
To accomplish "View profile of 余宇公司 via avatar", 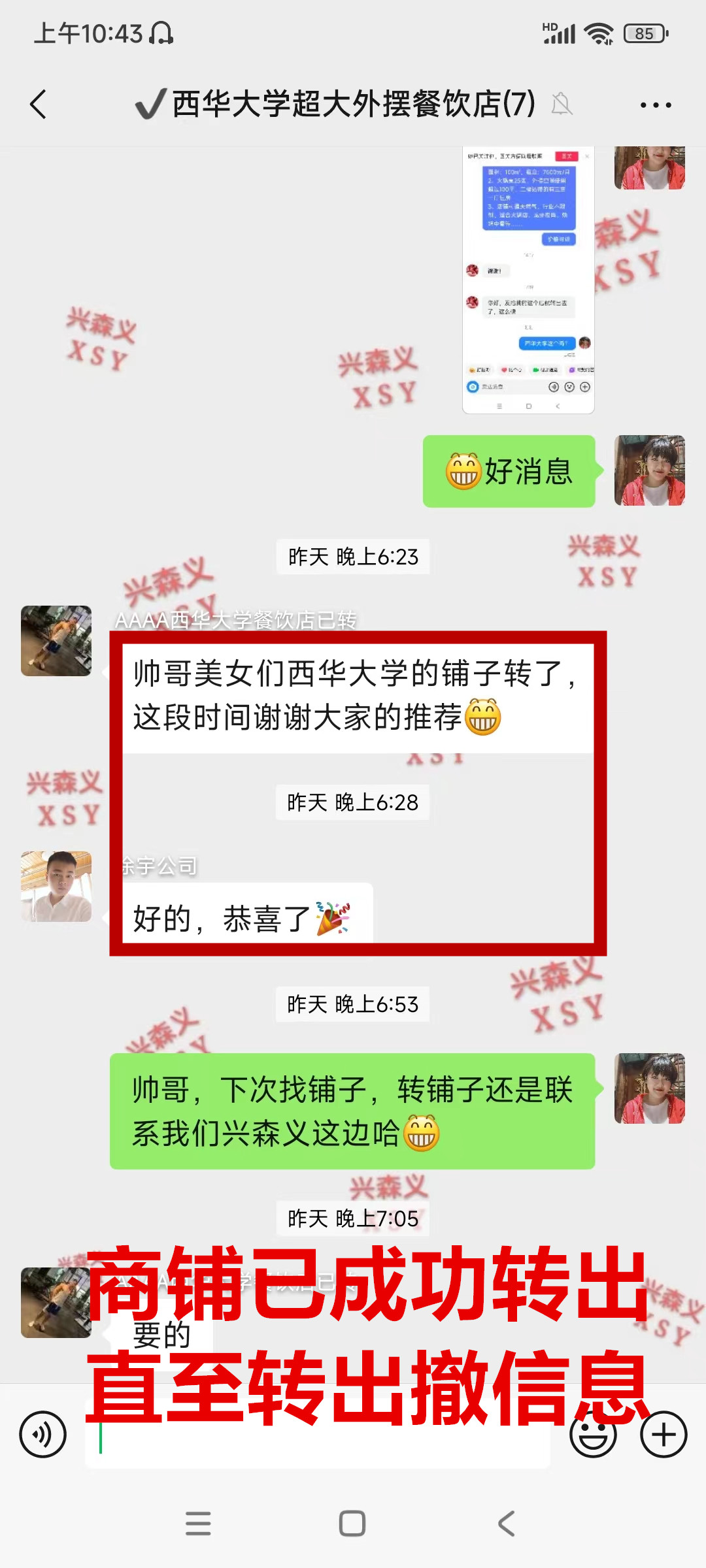I will point(56,887).
